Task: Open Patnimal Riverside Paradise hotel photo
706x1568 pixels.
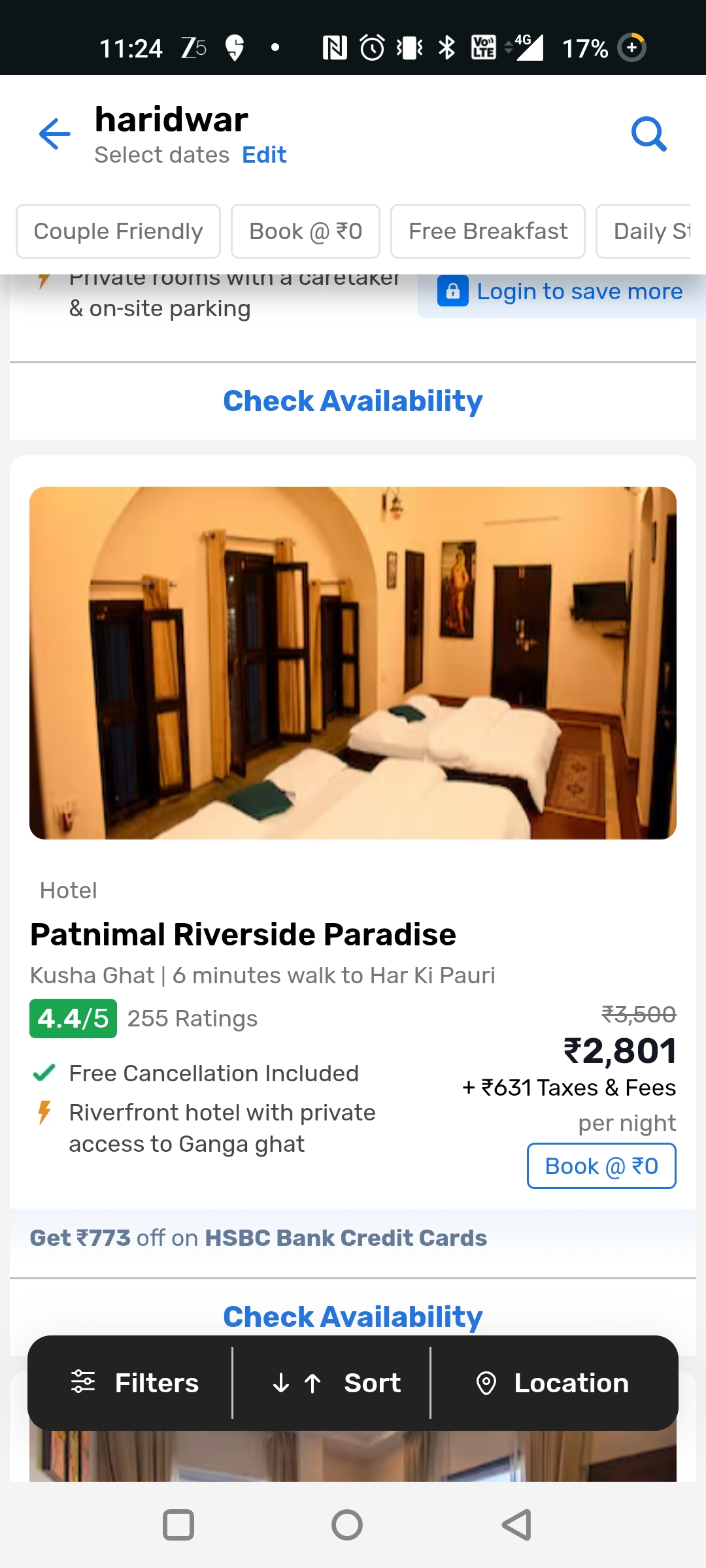Action: click(x=353, y=662)
